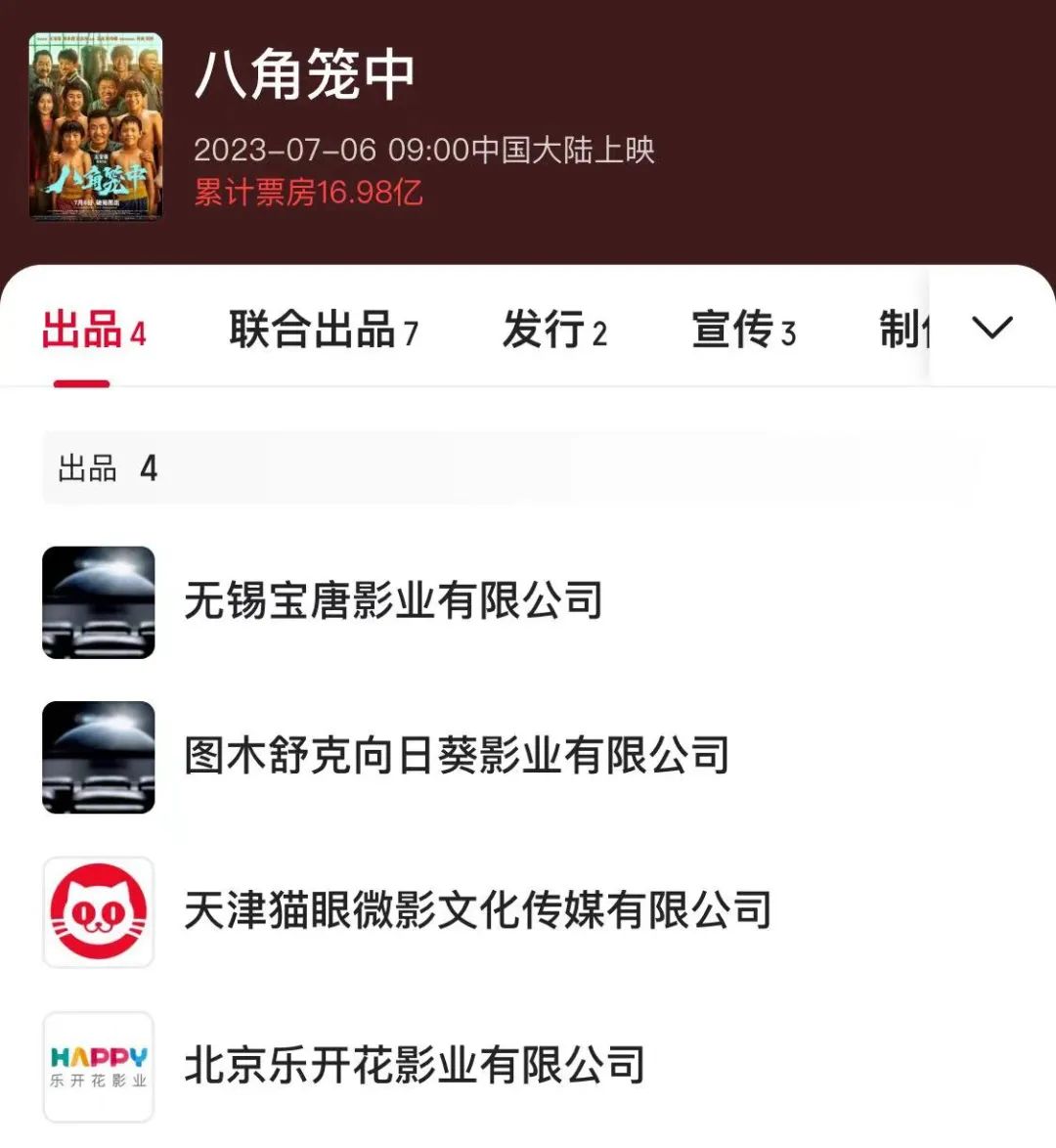Open the 八角笼中 movie poster
Viewport: 1056px width, 1148px height.
[x=96, y=125]
